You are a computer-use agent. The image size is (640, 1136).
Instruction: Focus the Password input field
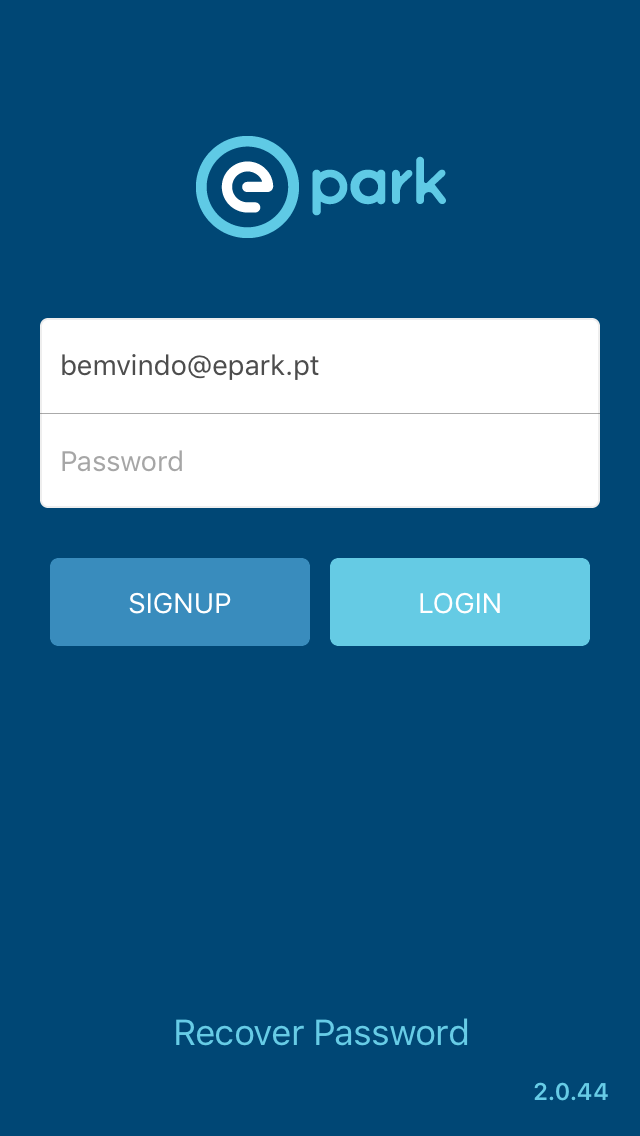[x=320, y=461]
